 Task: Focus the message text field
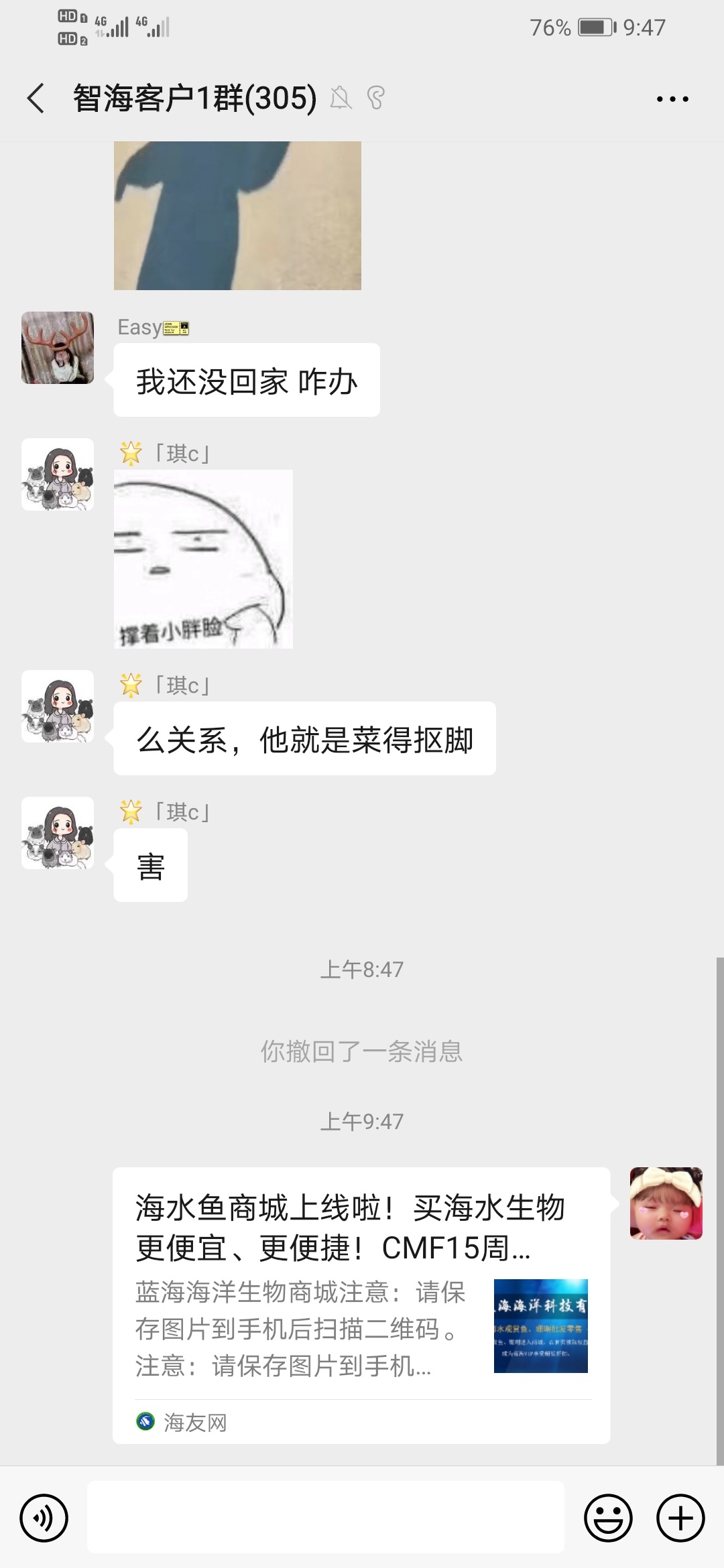(326, 1517)
